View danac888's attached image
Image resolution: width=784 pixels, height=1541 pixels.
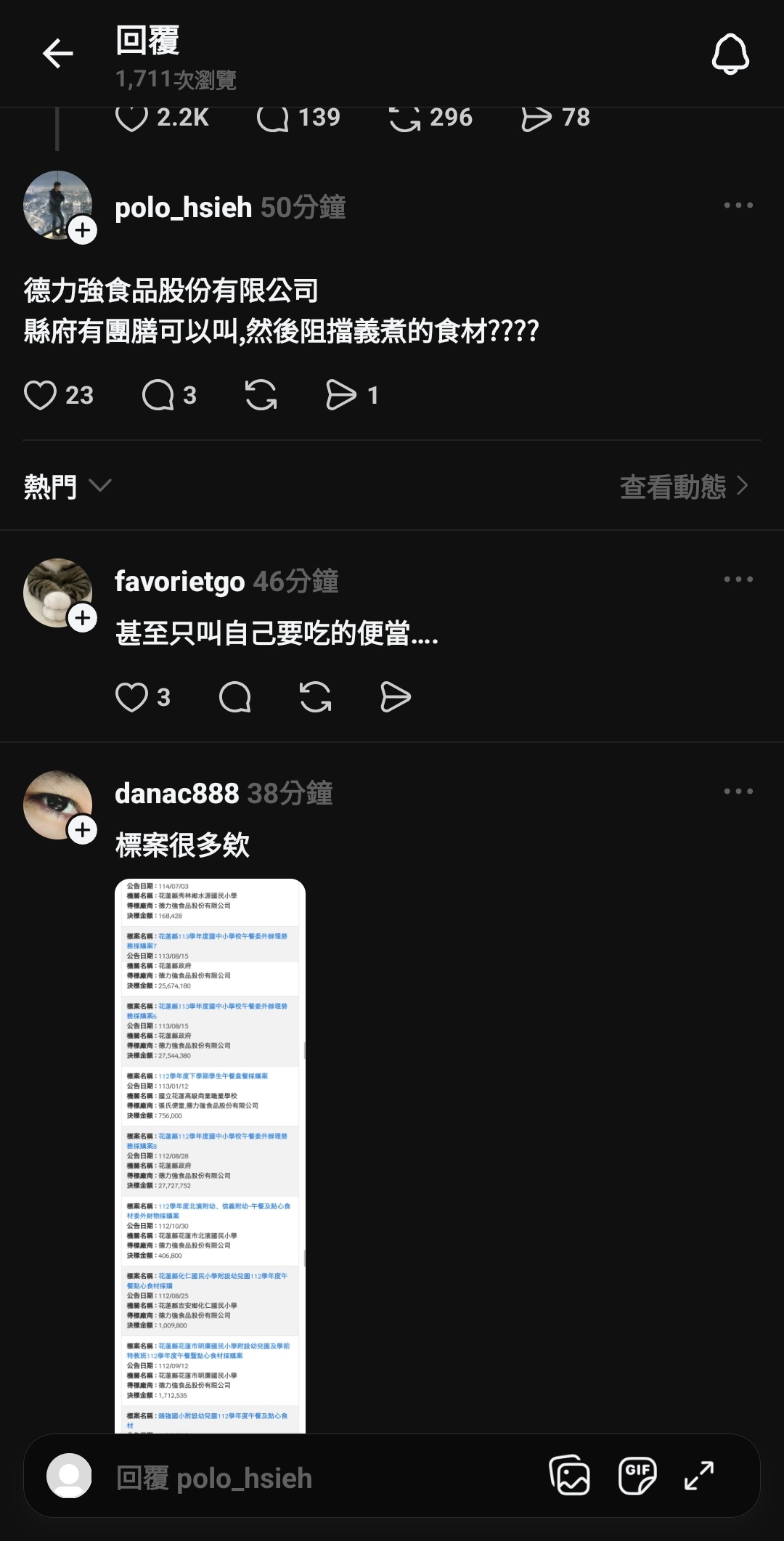click(x=210, y=1155)
